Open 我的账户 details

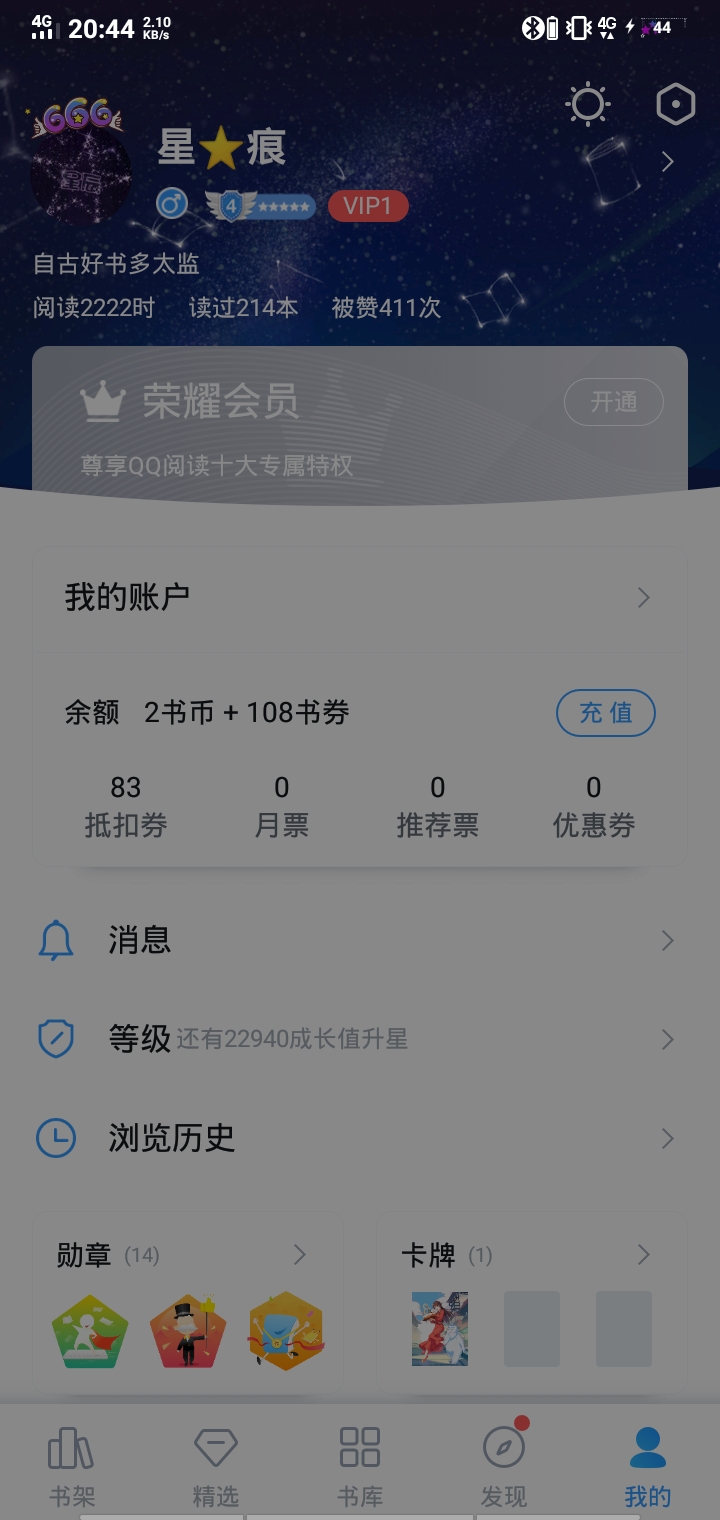click(x=360, y=597)
